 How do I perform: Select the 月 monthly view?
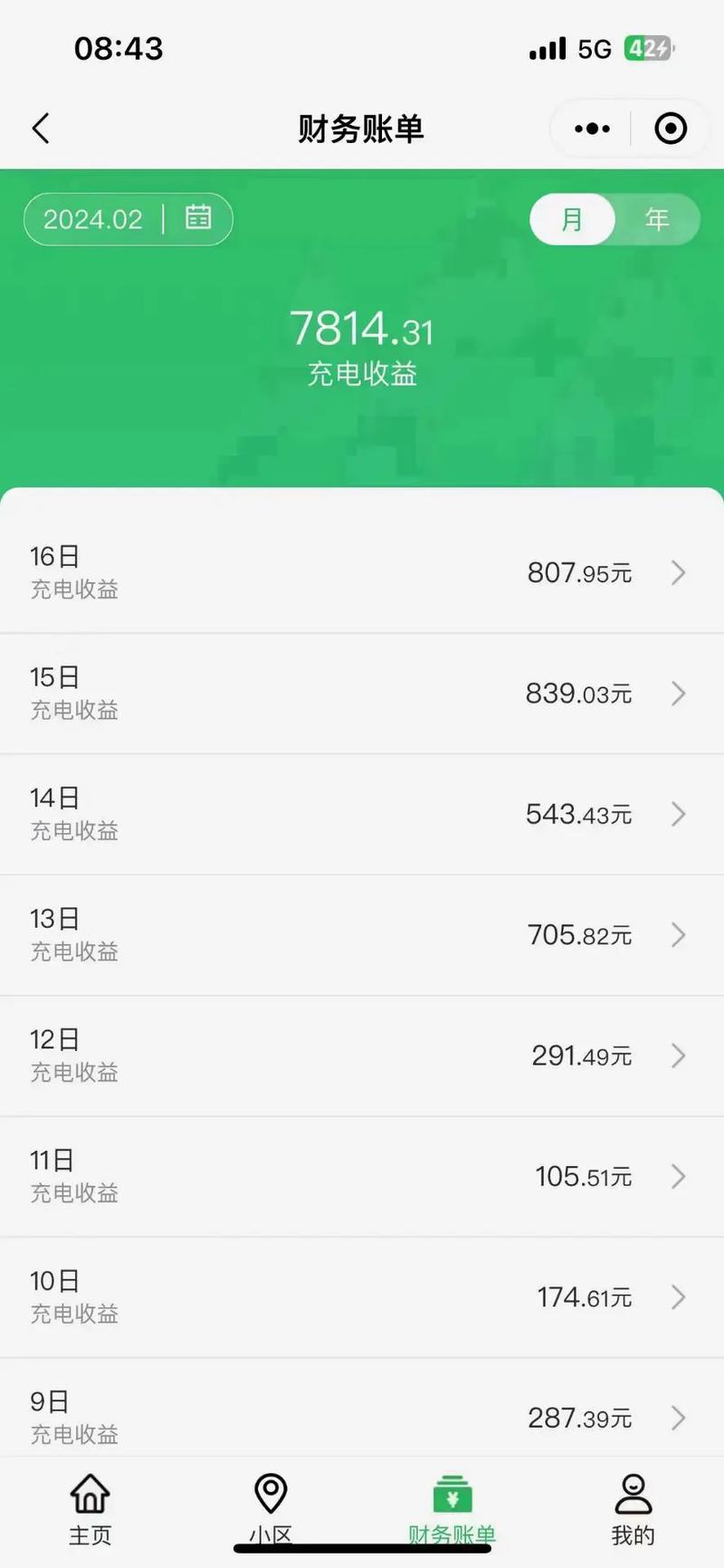[x=572, y=219]
